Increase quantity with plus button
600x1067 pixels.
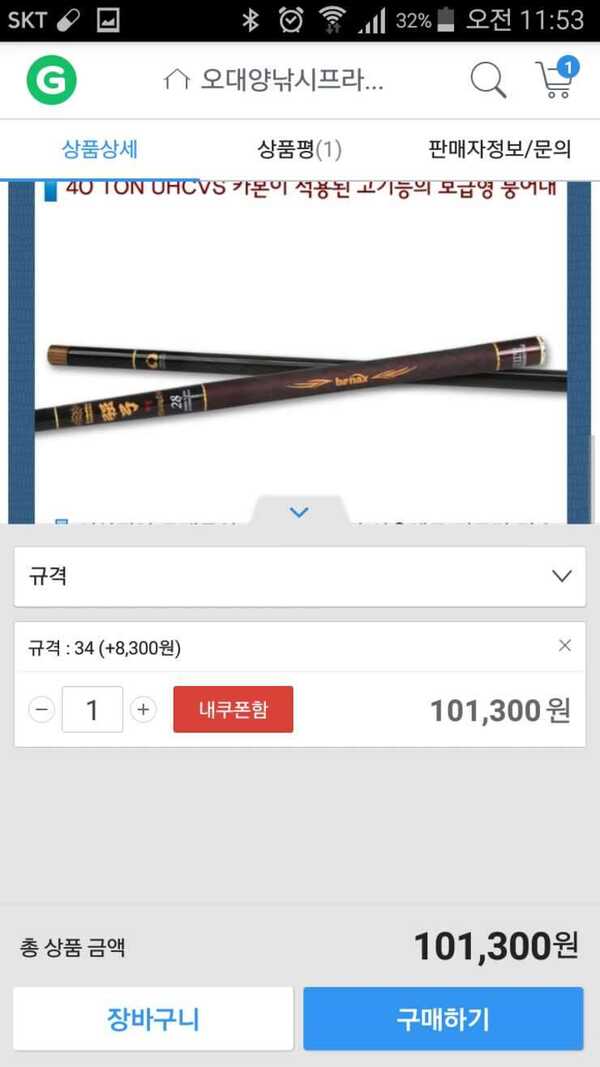click(143, 710)
